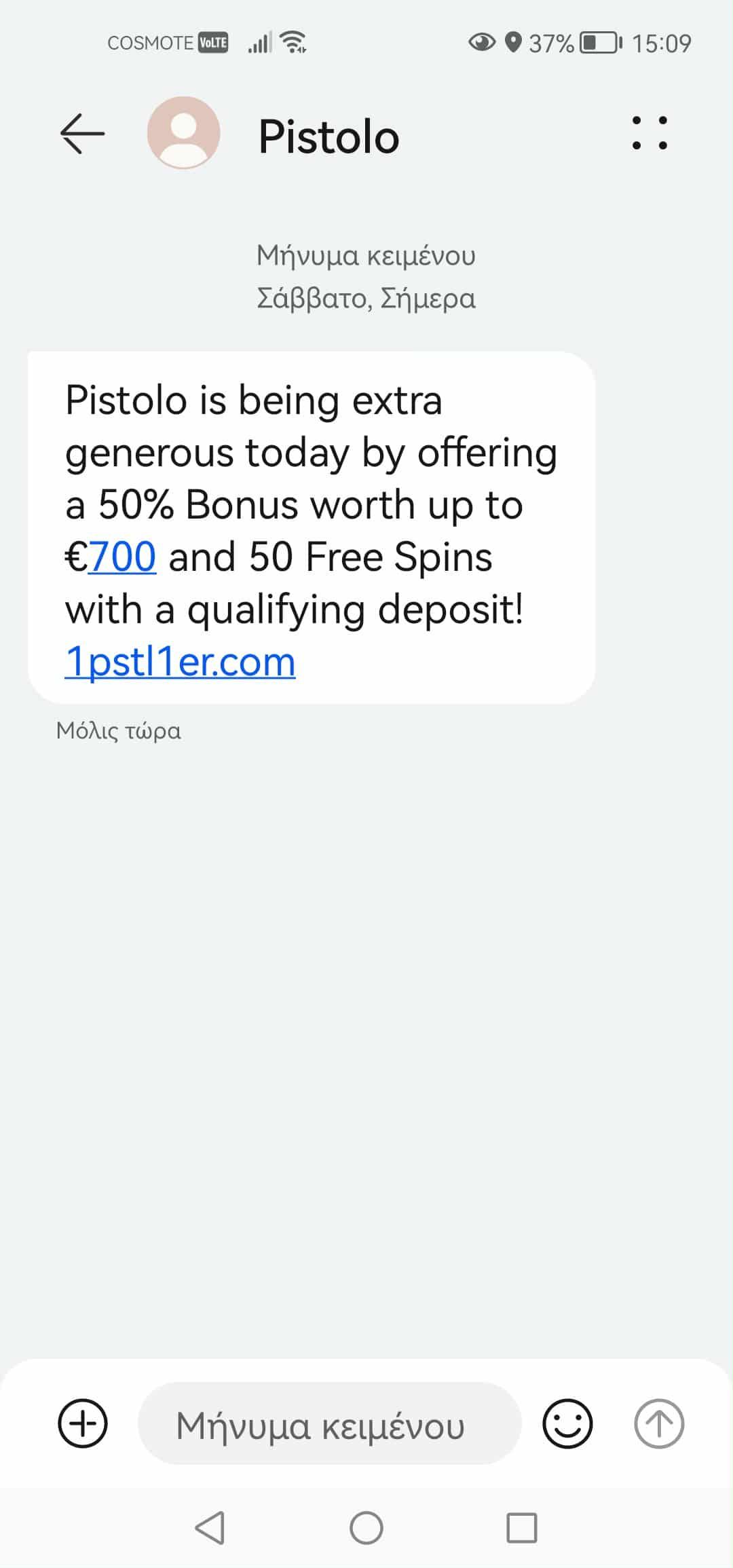Open the 1pstl1er.com link
This screenshot has width=733, height=1568.
pos(180,662)
